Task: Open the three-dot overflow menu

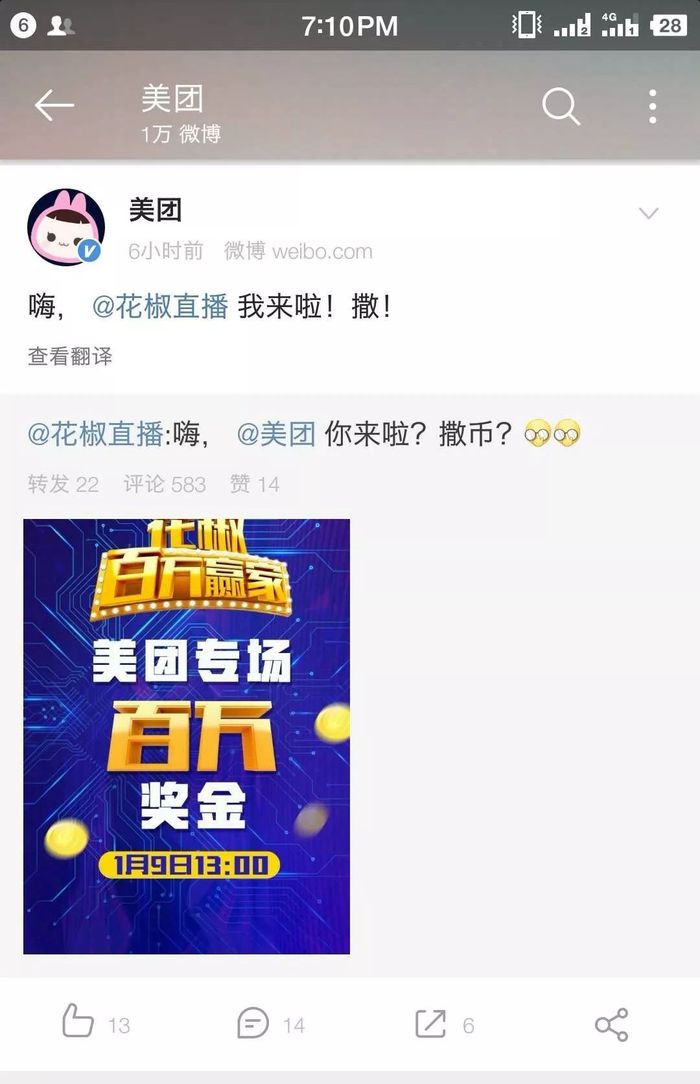Action: (652, 106)
